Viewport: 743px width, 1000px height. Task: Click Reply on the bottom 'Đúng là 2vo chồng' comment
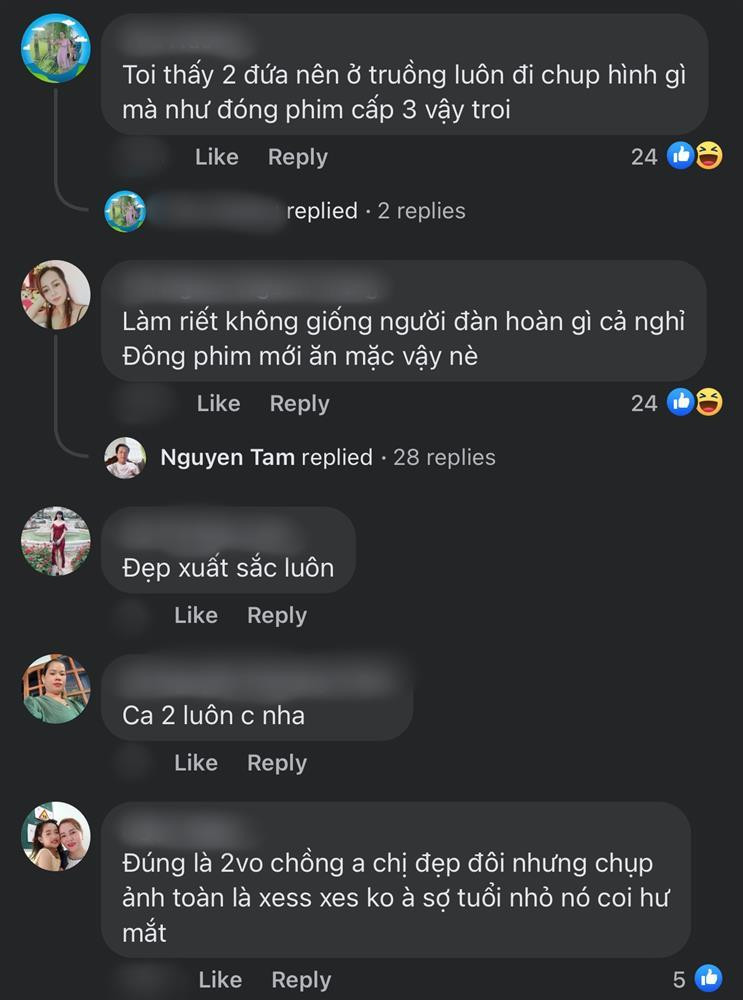[x=300, y=979]
